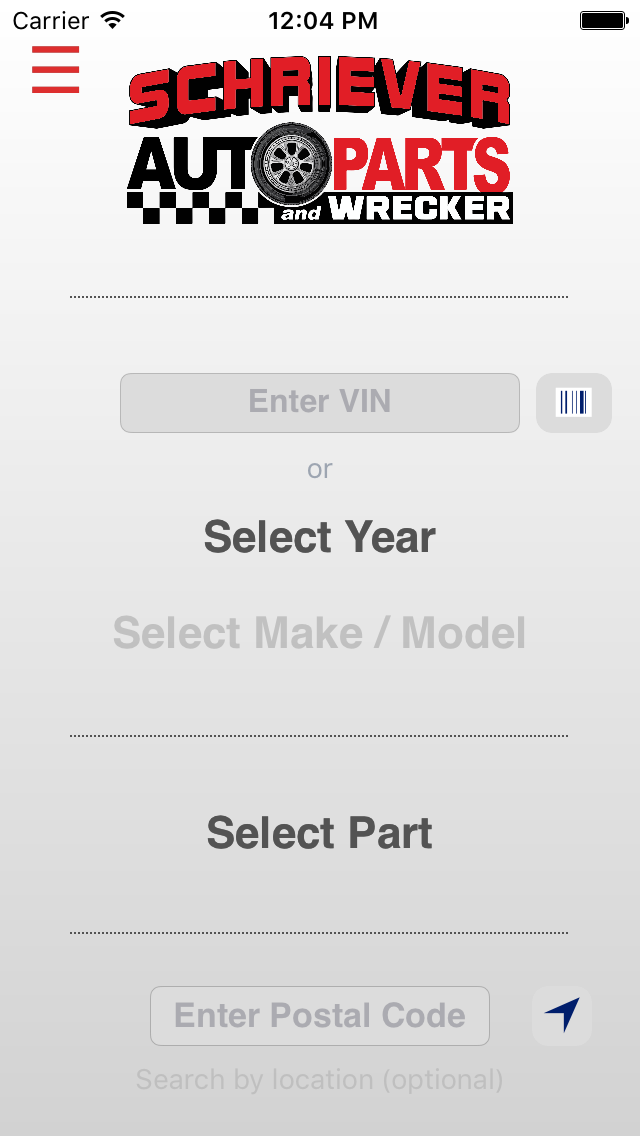Tap the Enter VIN field
640x1136 pixels.
(320, 403)
